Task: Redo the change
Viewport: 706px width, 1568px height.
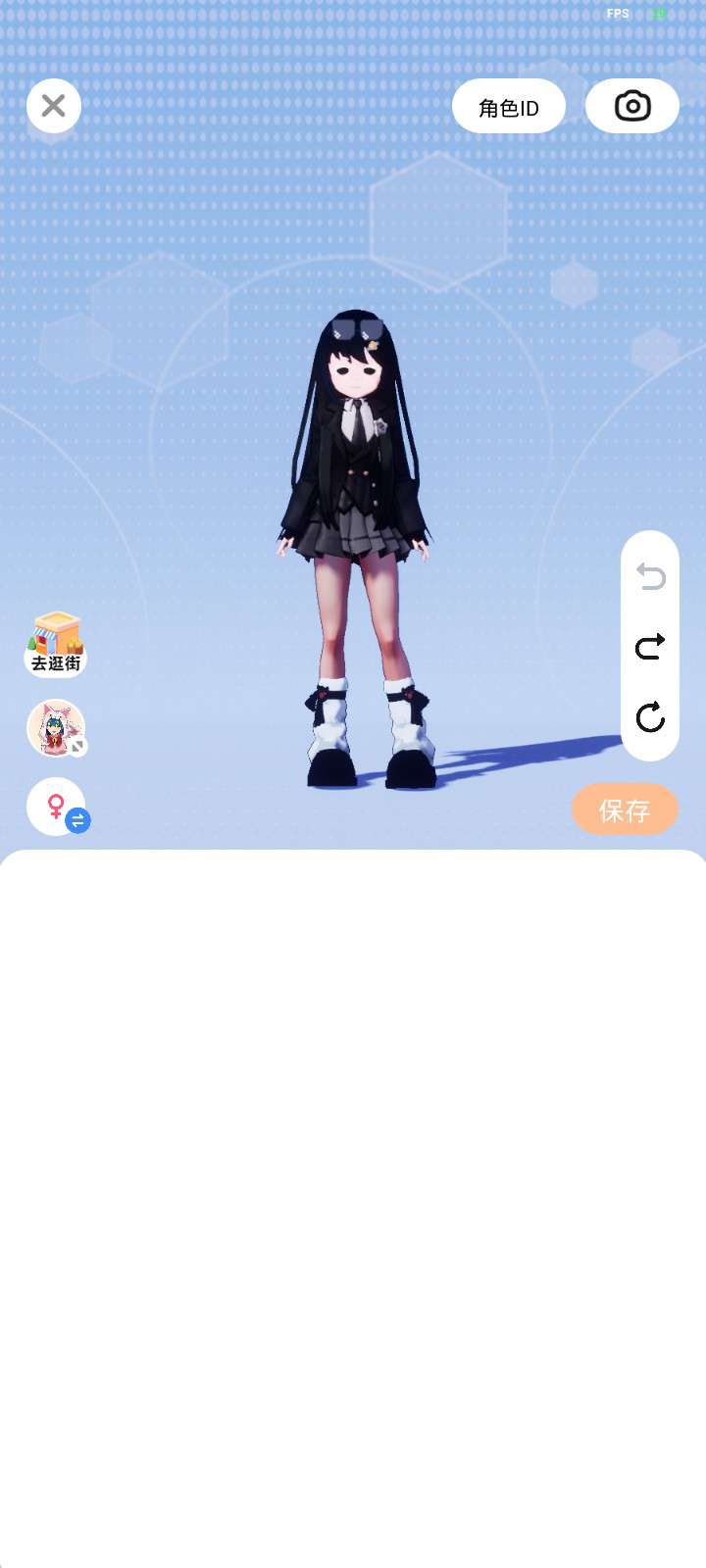Action: pyautogui.click(x=650, y=646)
